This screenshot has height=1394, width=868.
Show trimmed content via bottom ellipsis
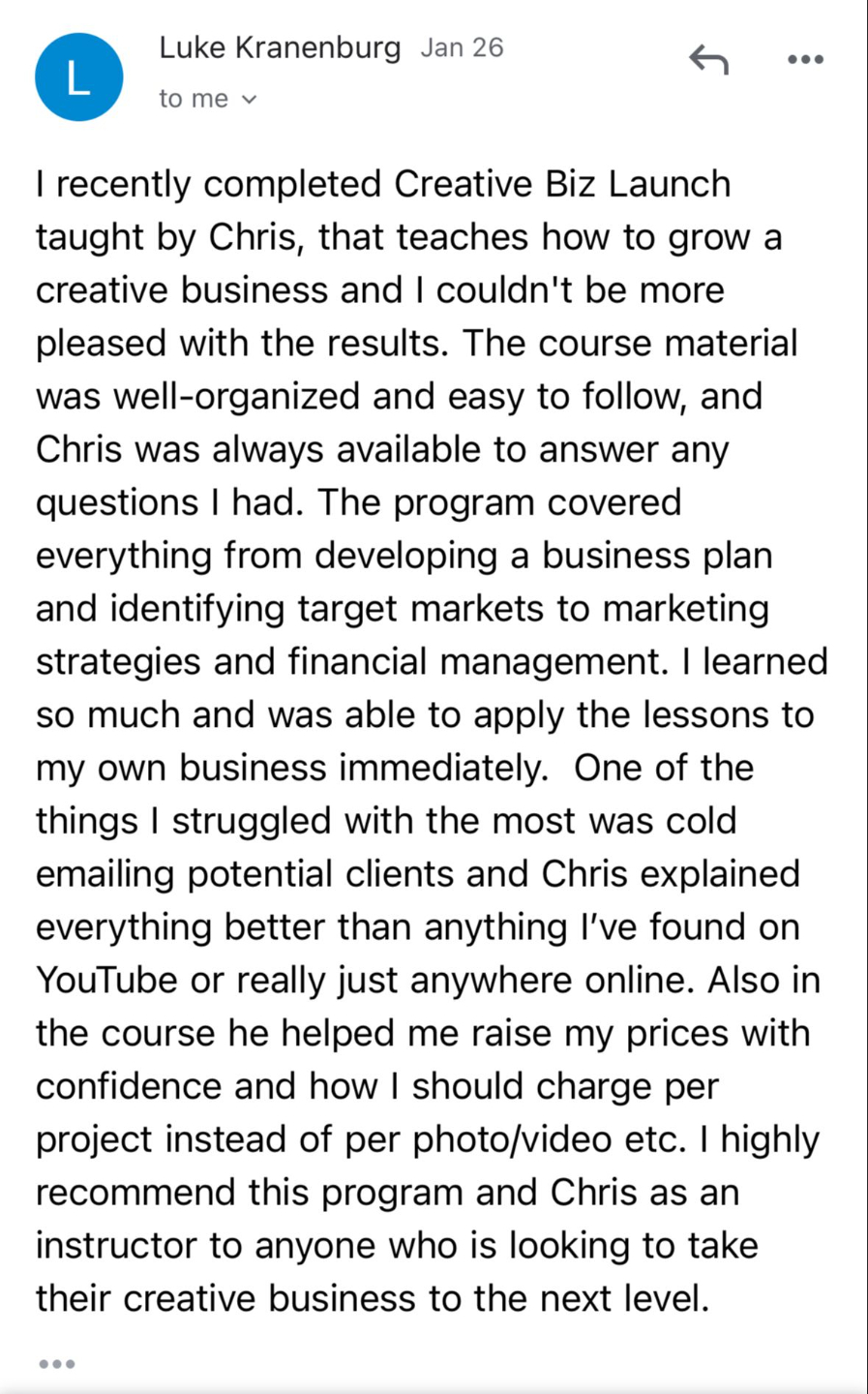click(57, 1364)
